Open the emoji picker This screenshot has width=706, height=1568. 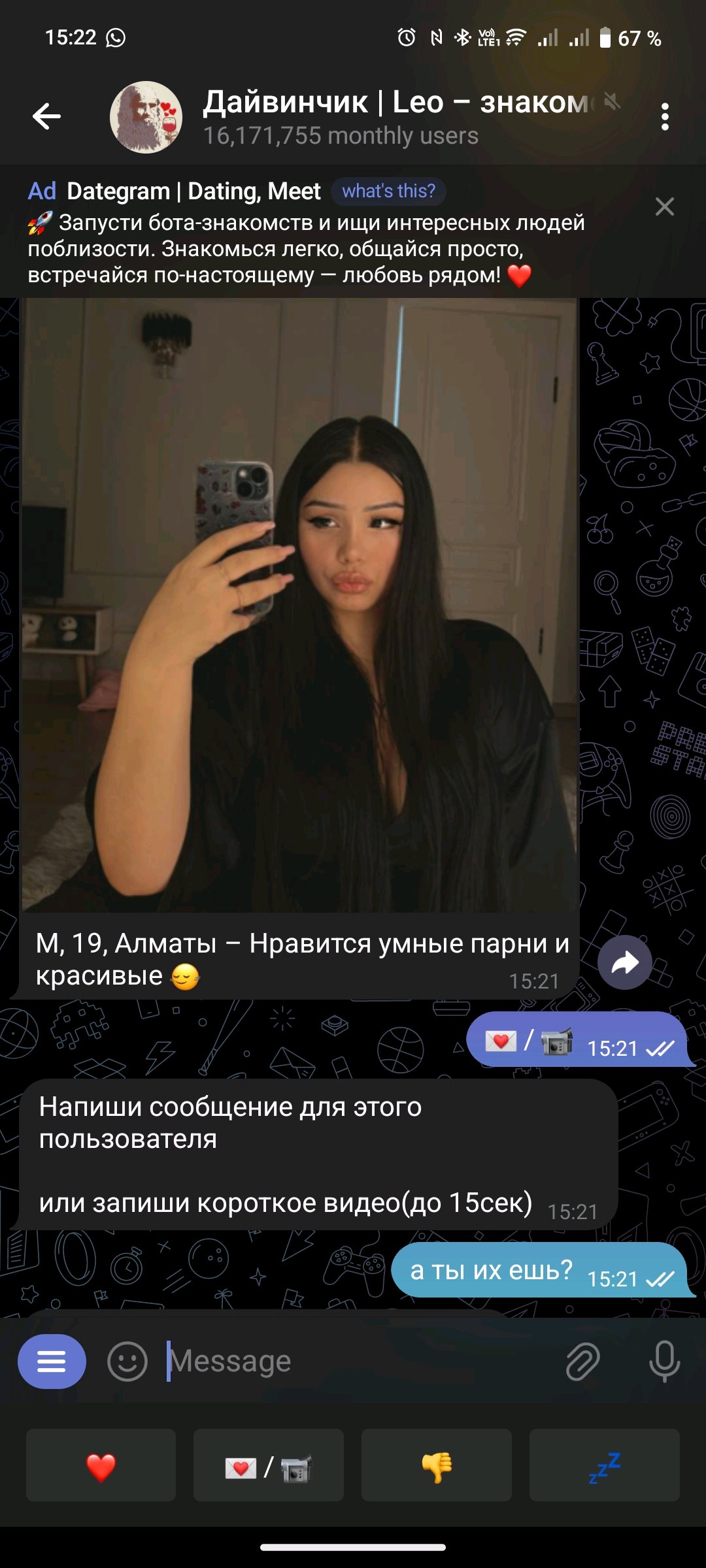(x=127, y=1362)
